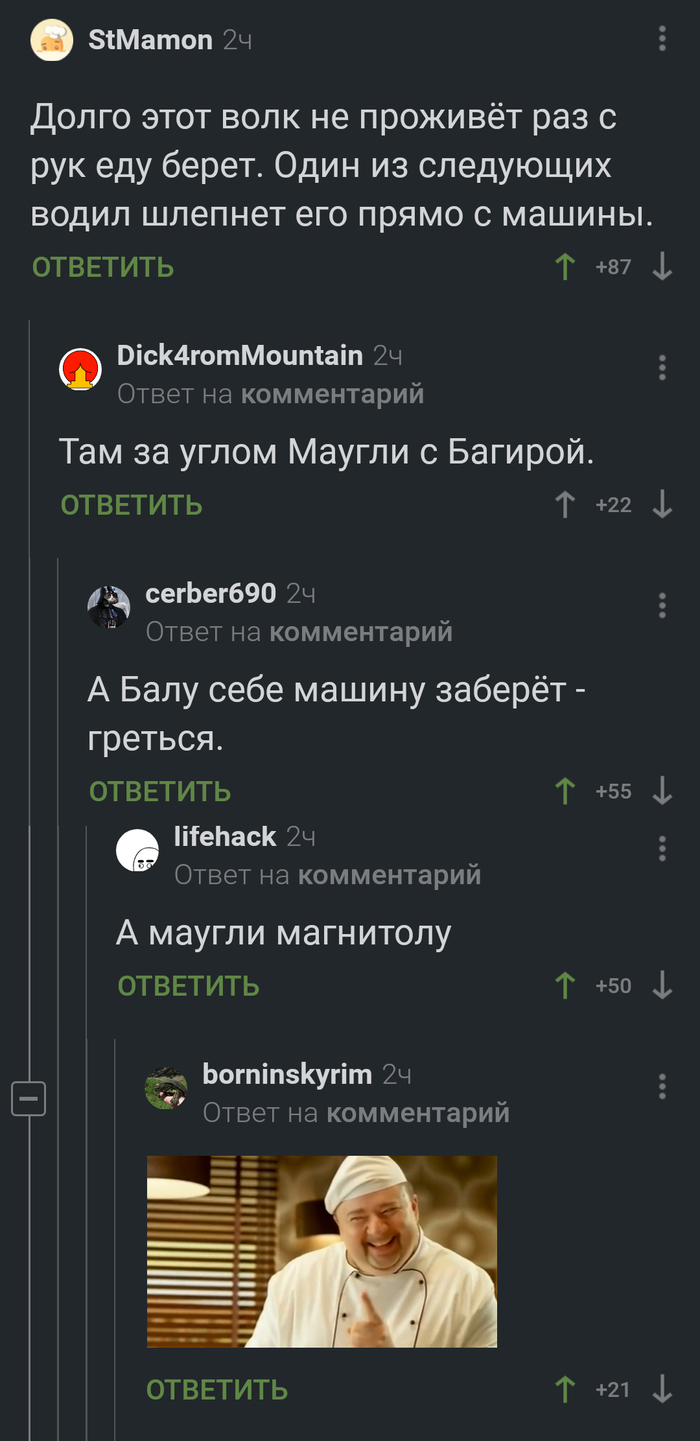700x1441 pixels.
Task: Upvote lifehack's comment
Action: (565, 986)
